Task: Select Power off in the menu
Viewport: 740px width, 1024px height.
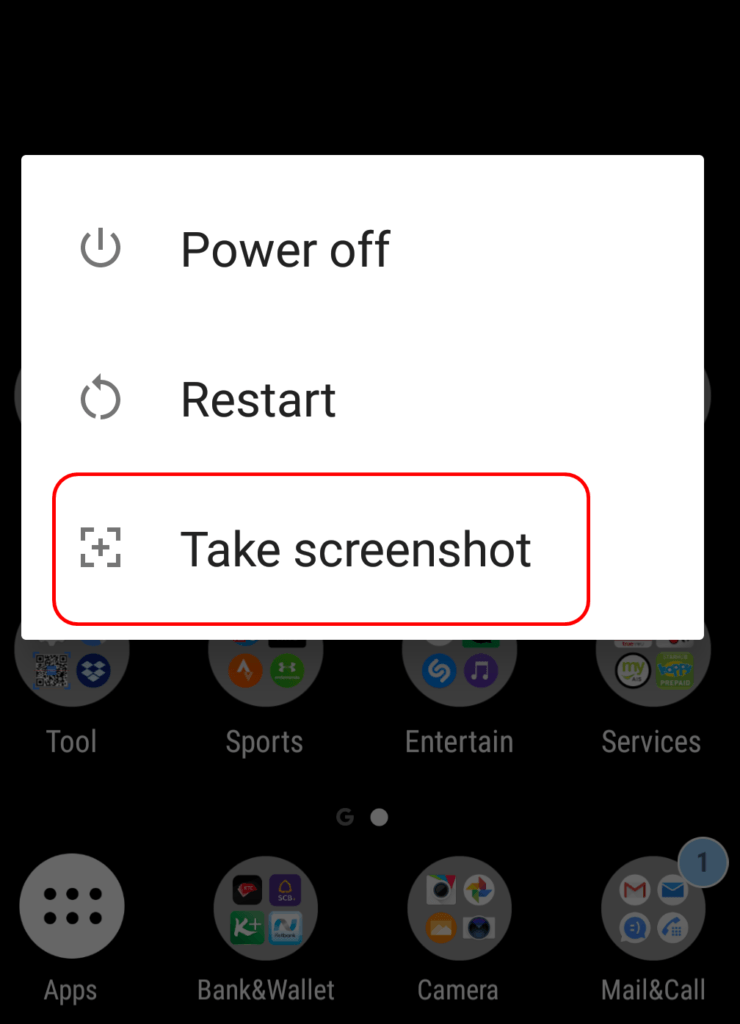Action: [x=285, y=249]
